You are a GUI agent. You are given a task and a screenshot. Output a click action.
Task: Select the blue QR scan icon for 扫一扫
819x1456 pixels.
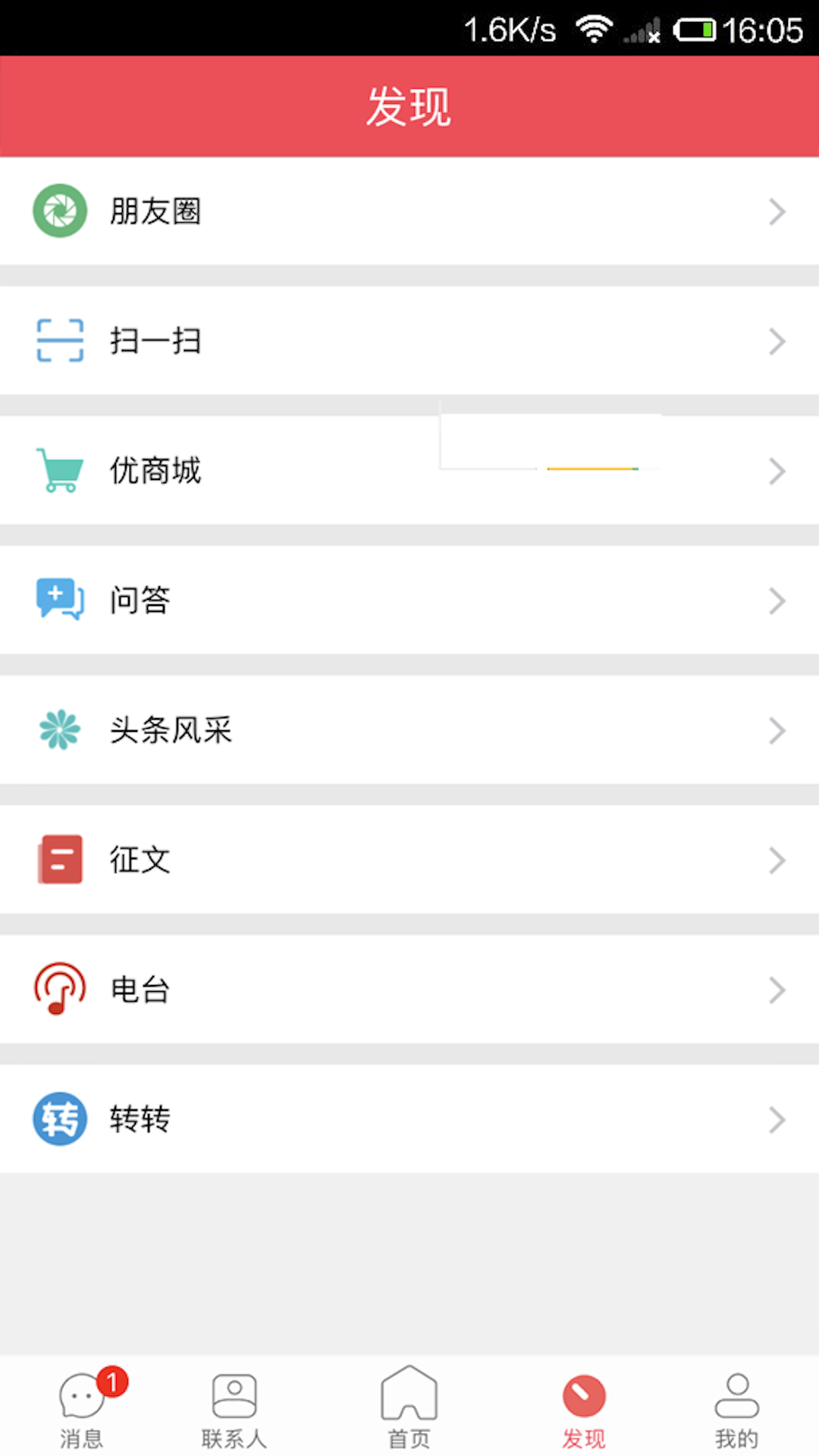[x=60, y=340]
